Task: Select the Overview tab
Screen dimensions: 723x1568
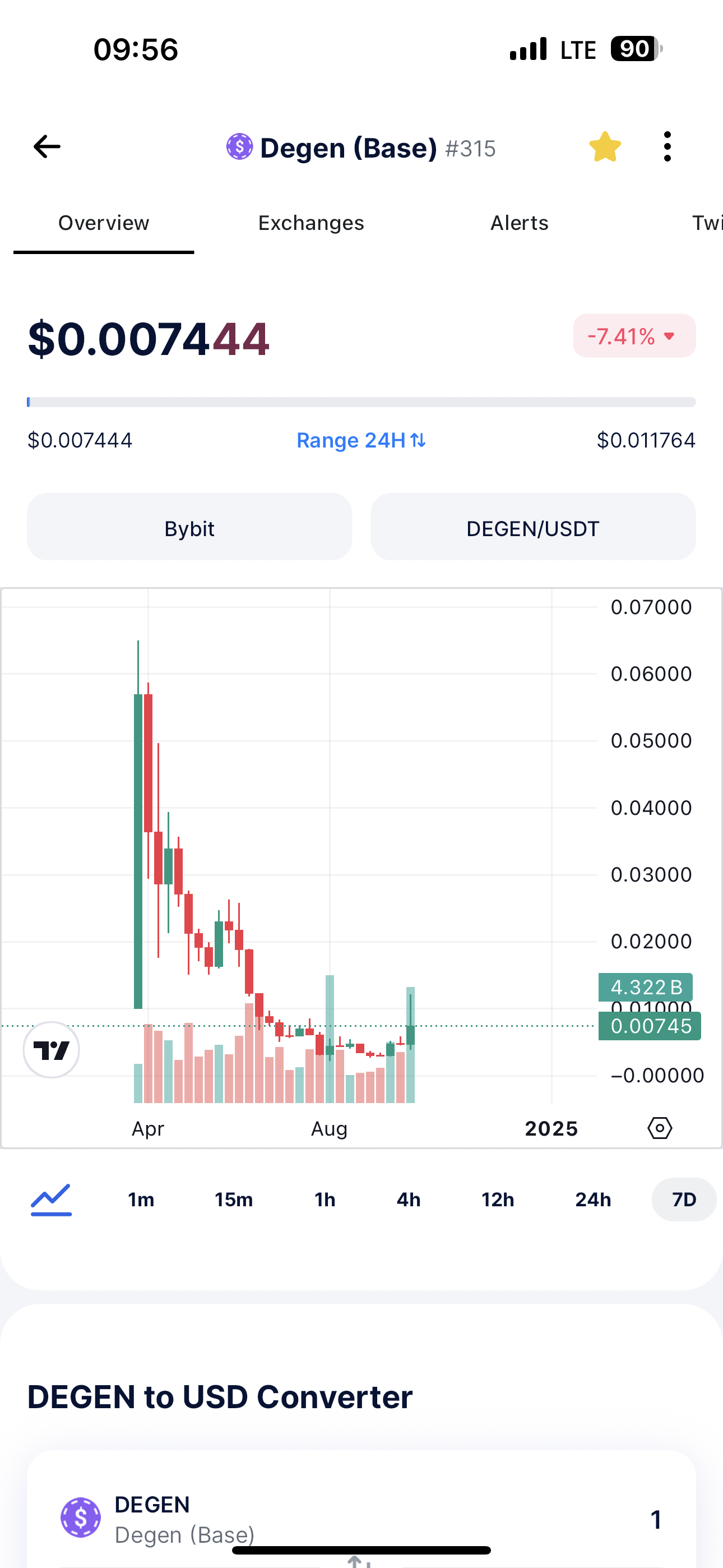Action: point(104,223)
